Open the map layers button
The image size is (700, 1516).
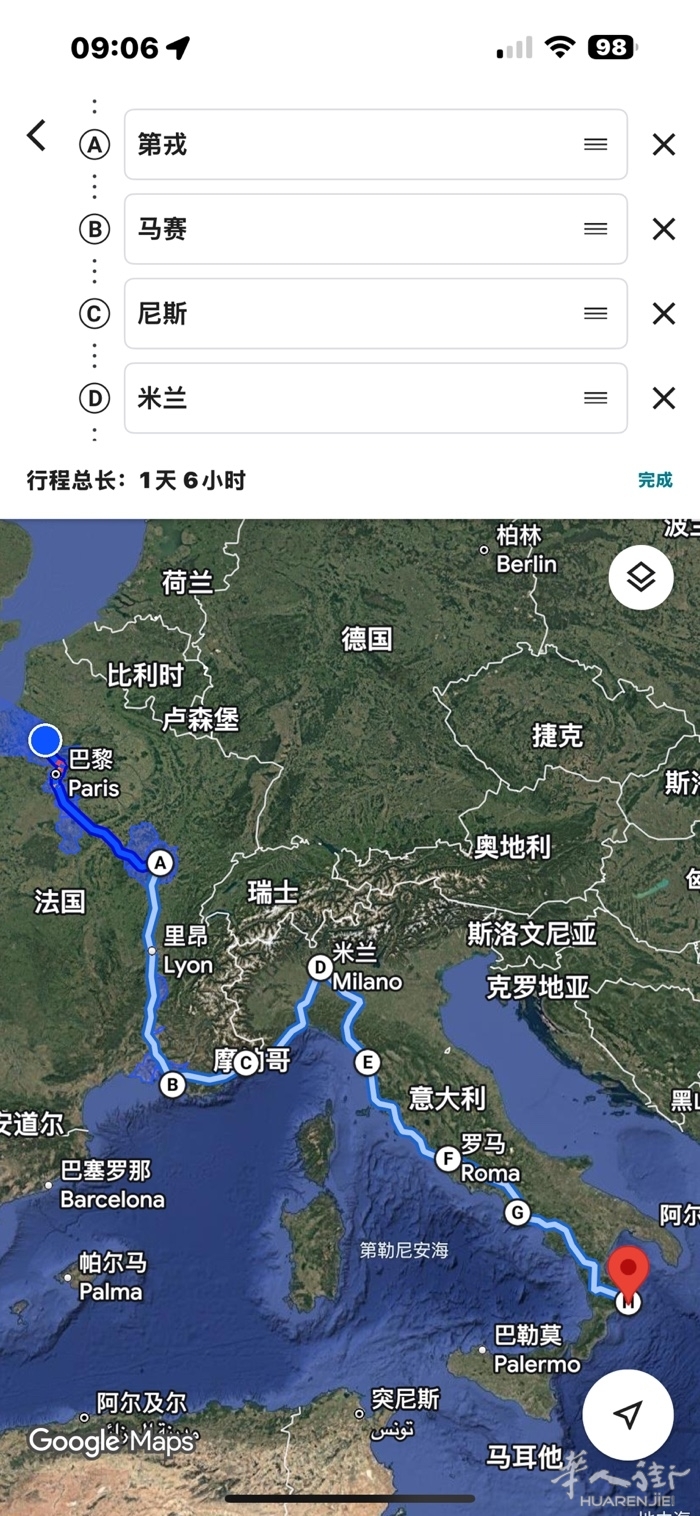(x=640, y=578)
